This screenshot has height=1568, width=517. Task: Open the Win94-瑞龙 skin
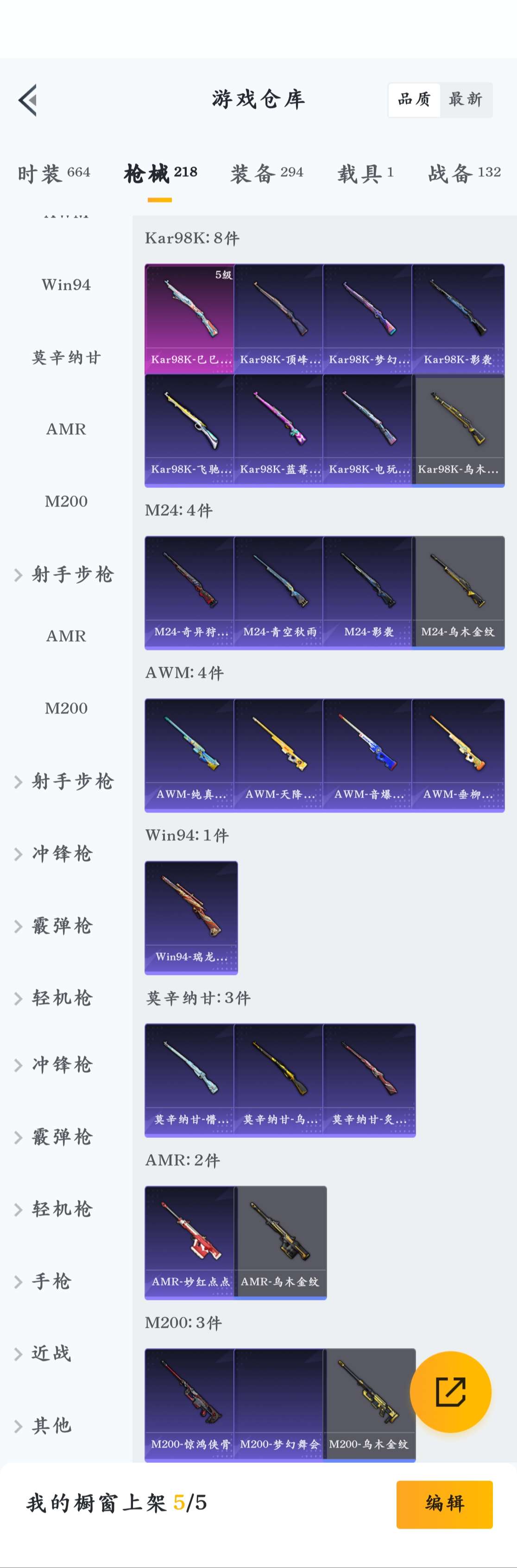[x=190, y=917]
